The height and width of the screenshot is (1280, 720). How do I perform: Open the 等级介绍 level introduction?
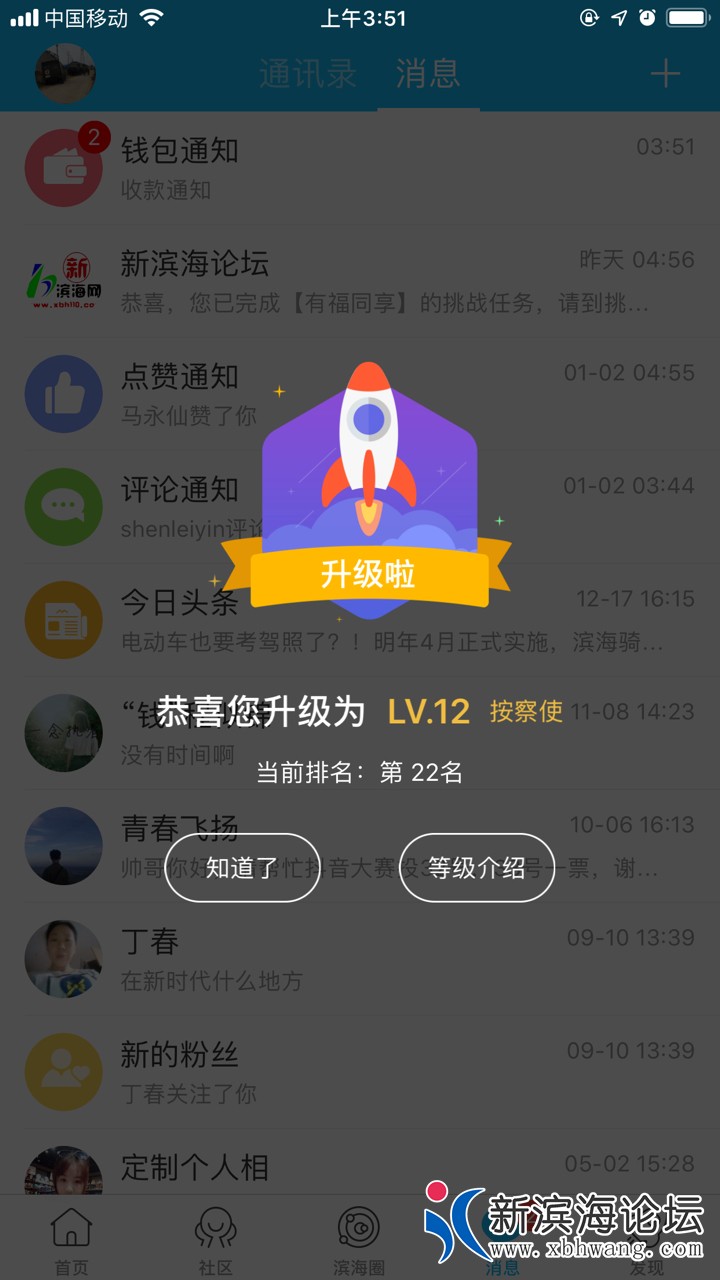[x=477, y=868]
